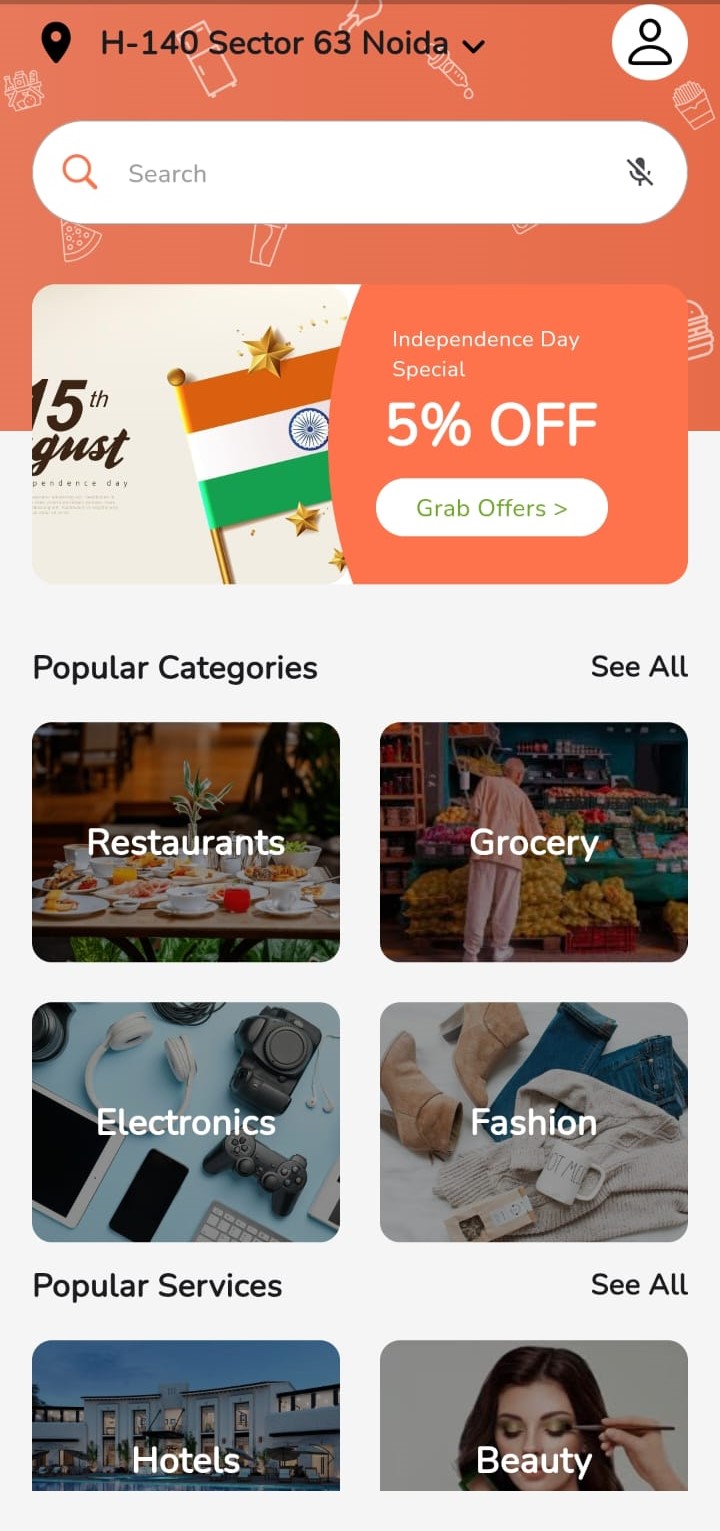The height and width of the screenshot is (1531, 720).
Task: Open the user profile icon
Action: [649, 43]
